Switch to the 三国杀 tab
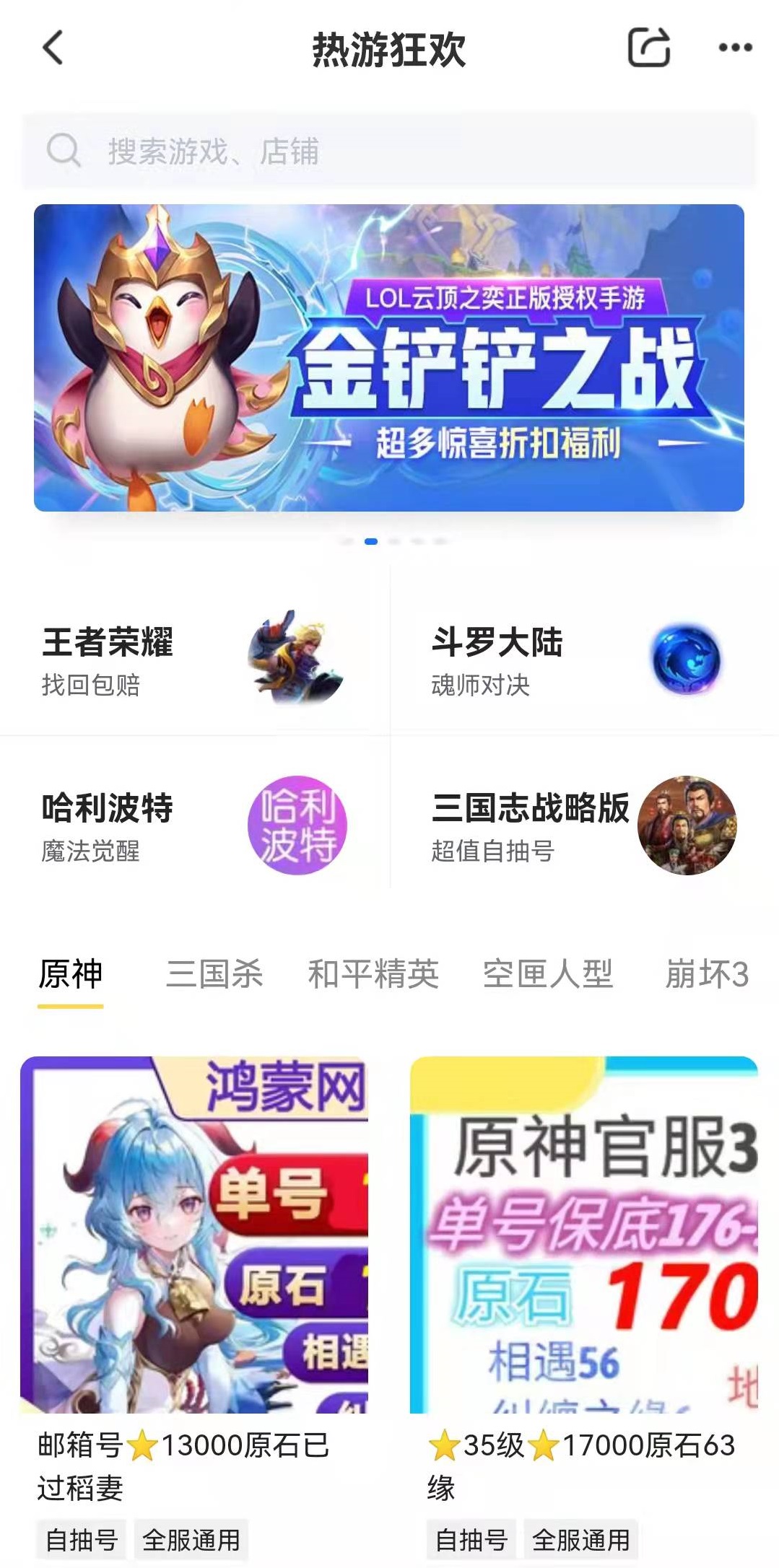 (214, 974)
